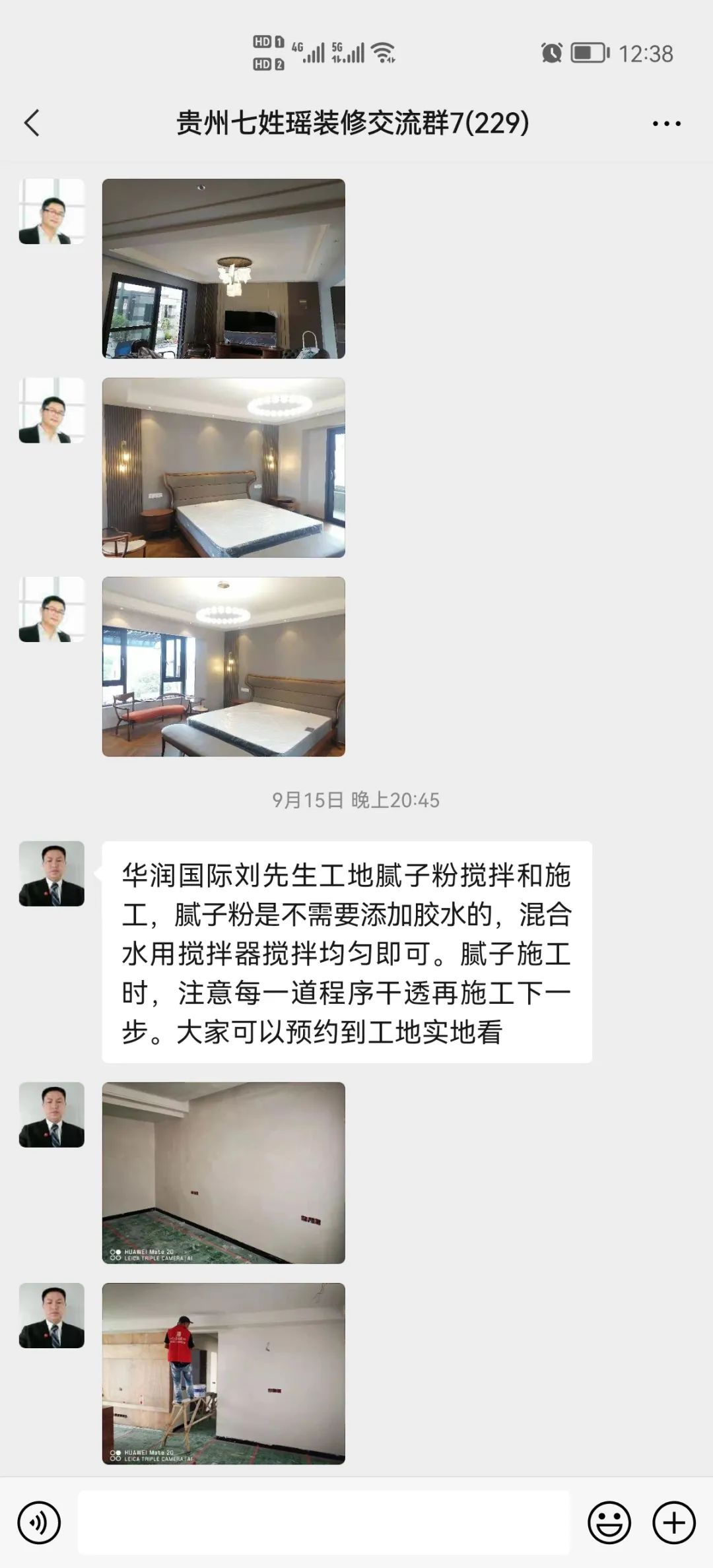Switch to voice message input
Screen dimensions: 713x1568
pos(39,1522)
